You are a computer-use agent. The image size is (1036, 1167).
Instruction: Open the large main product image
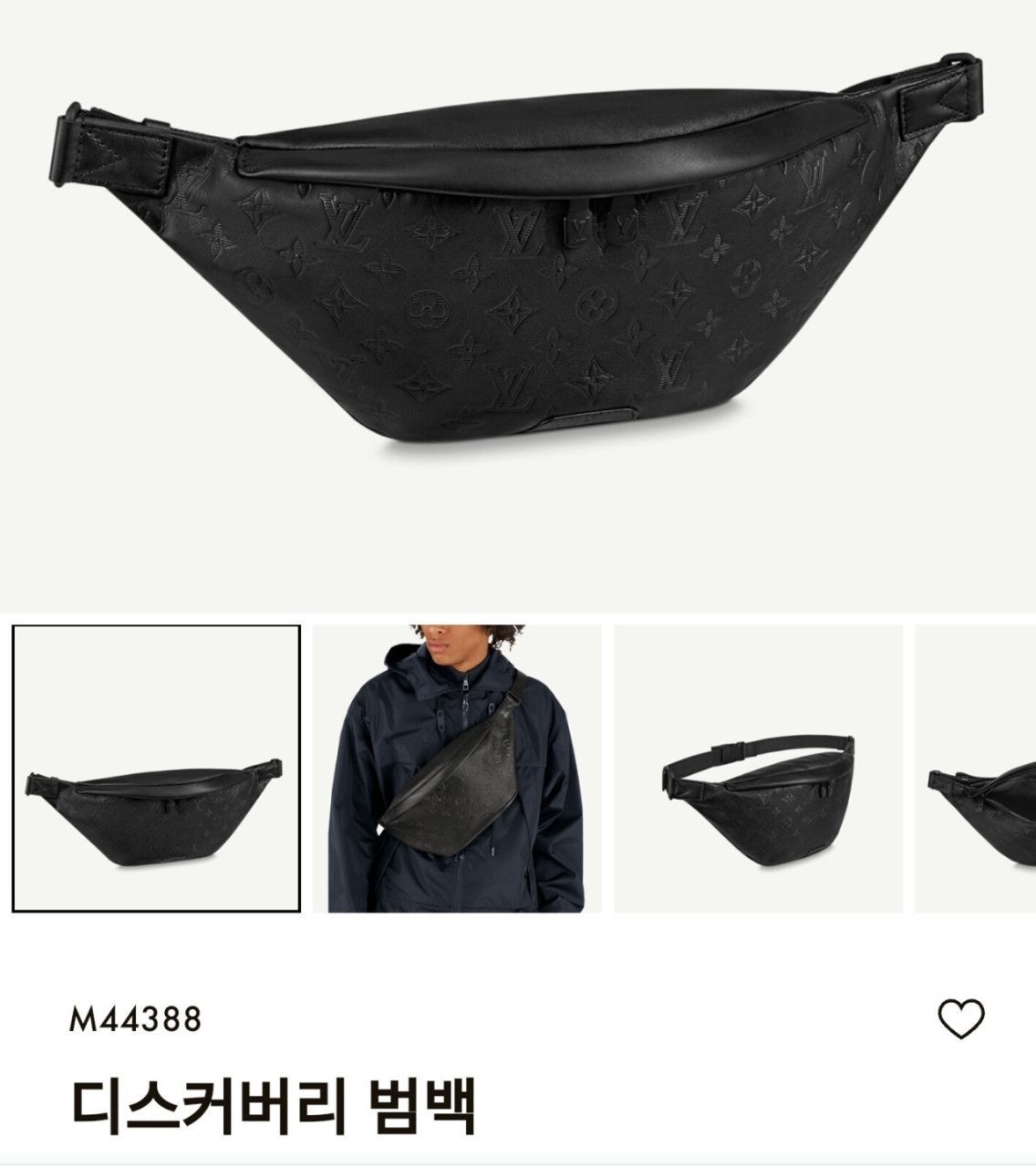[x=518, y=274]
